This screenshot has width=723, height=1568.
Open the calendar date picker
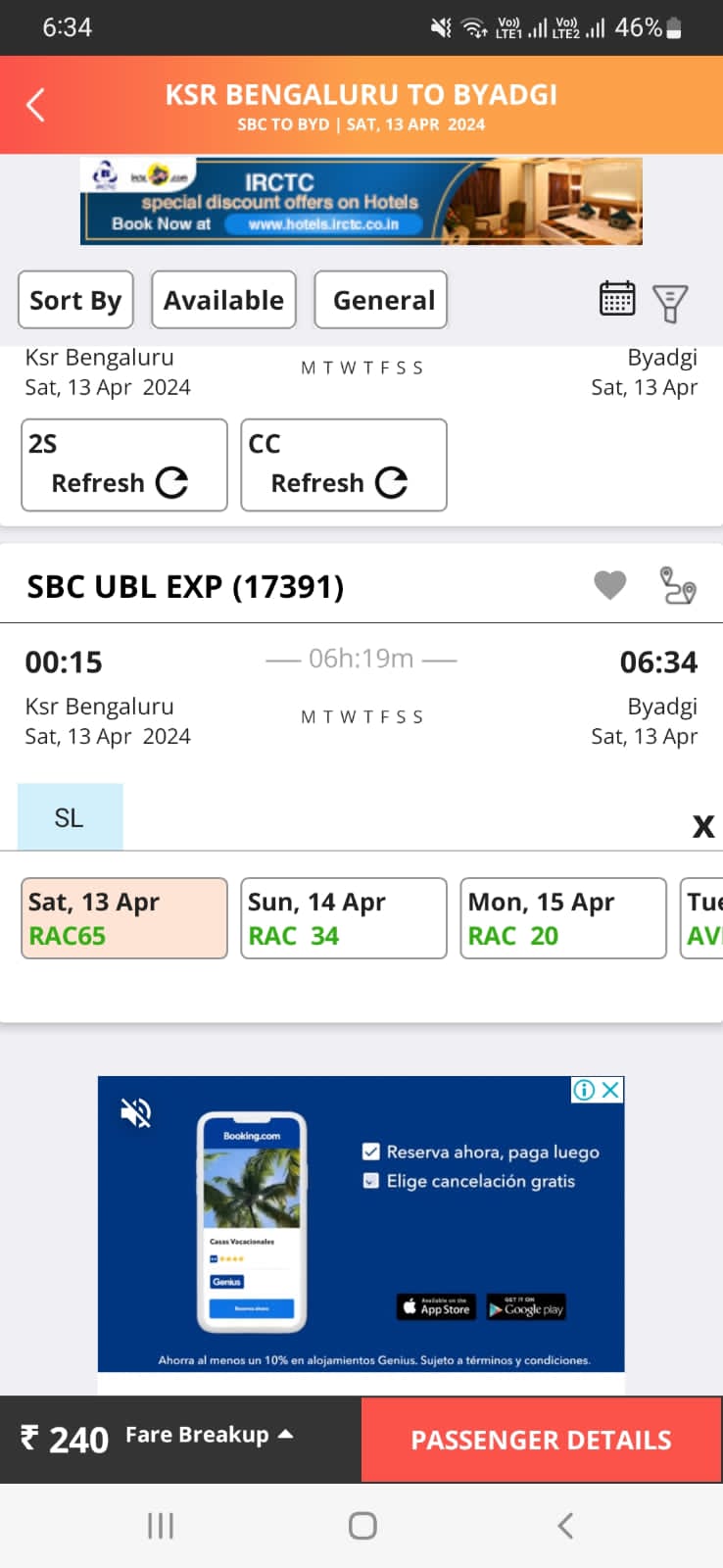pos(617,299)
